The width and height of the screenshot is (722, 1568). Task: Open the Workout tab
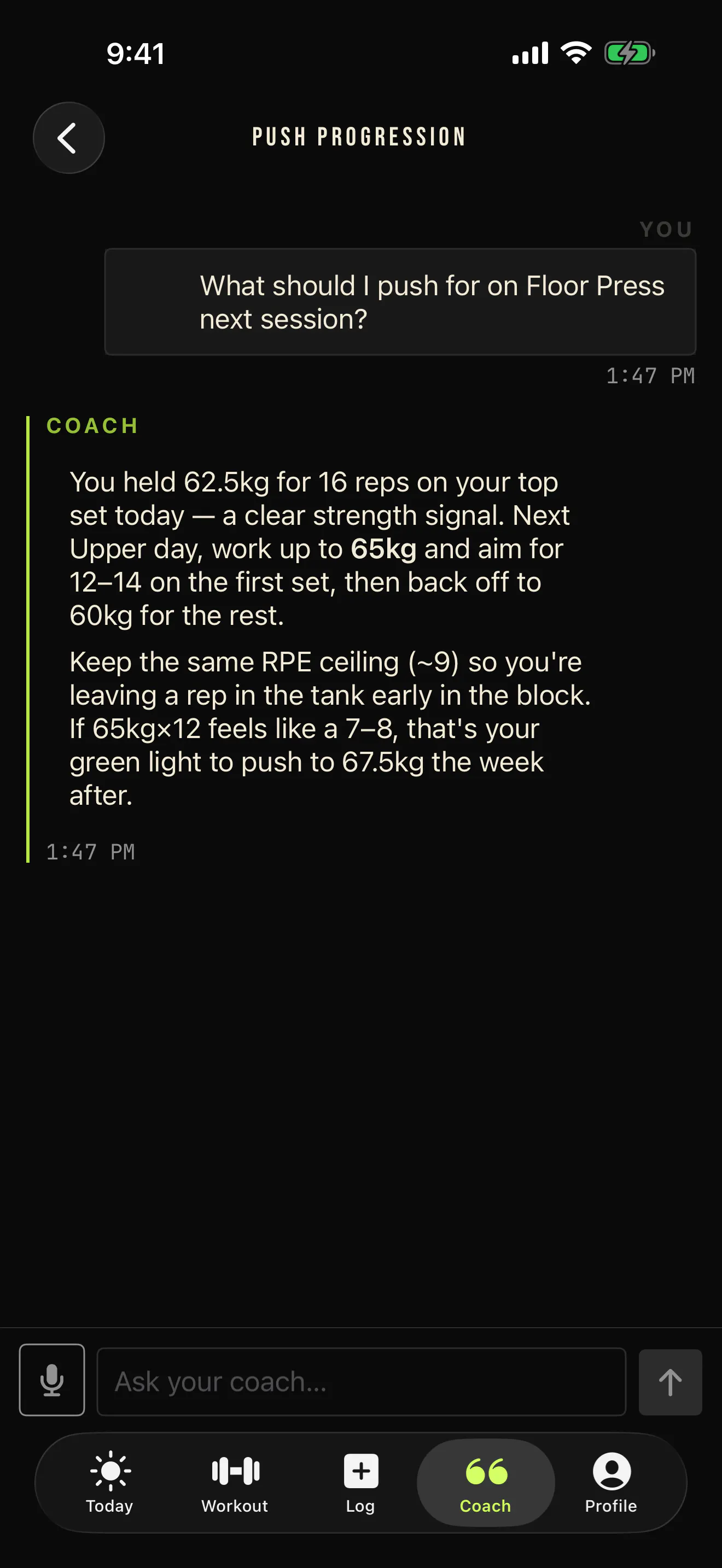click(x=235, y=1483)
